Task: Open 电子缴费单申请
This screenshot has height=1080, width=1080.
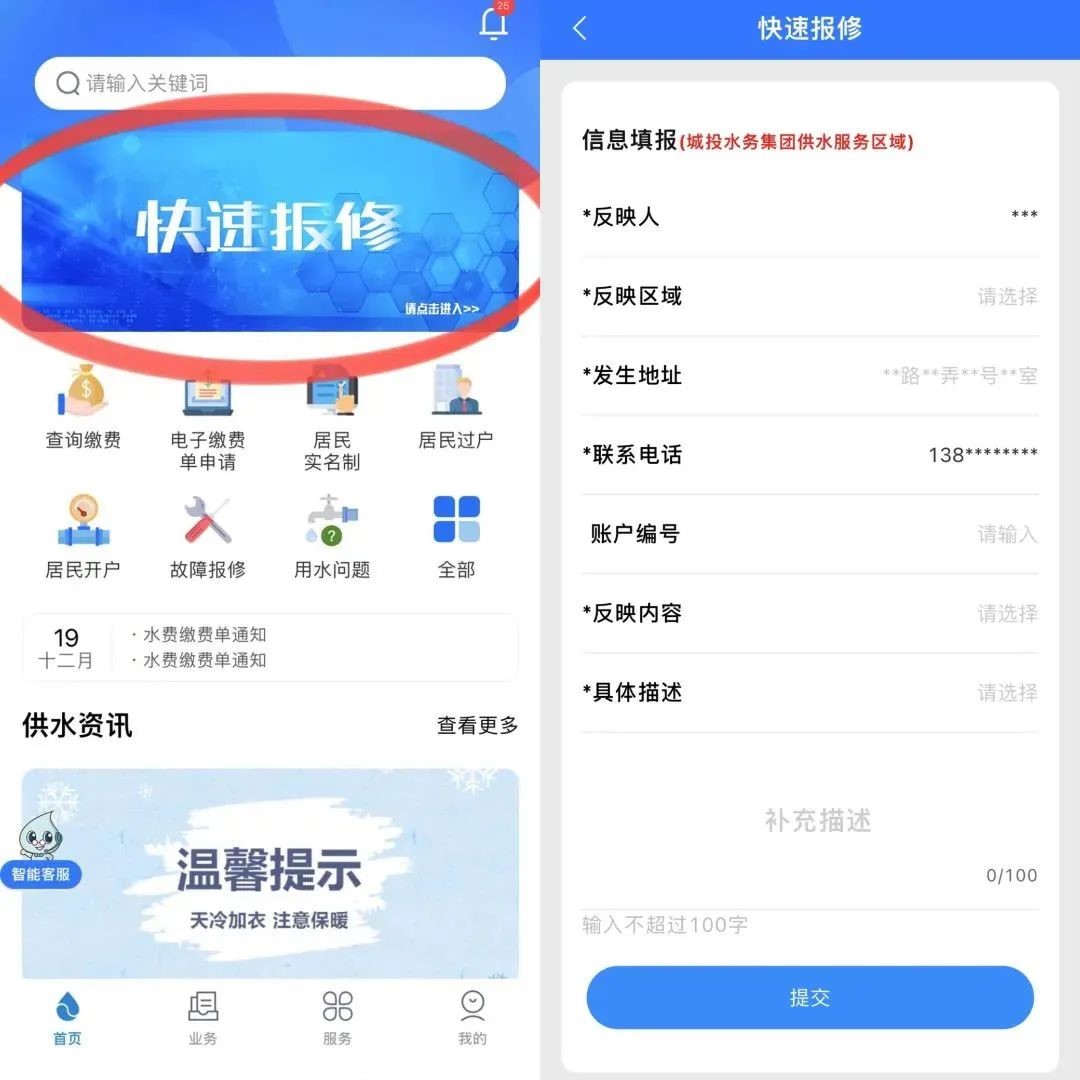Action: (208, 418)
